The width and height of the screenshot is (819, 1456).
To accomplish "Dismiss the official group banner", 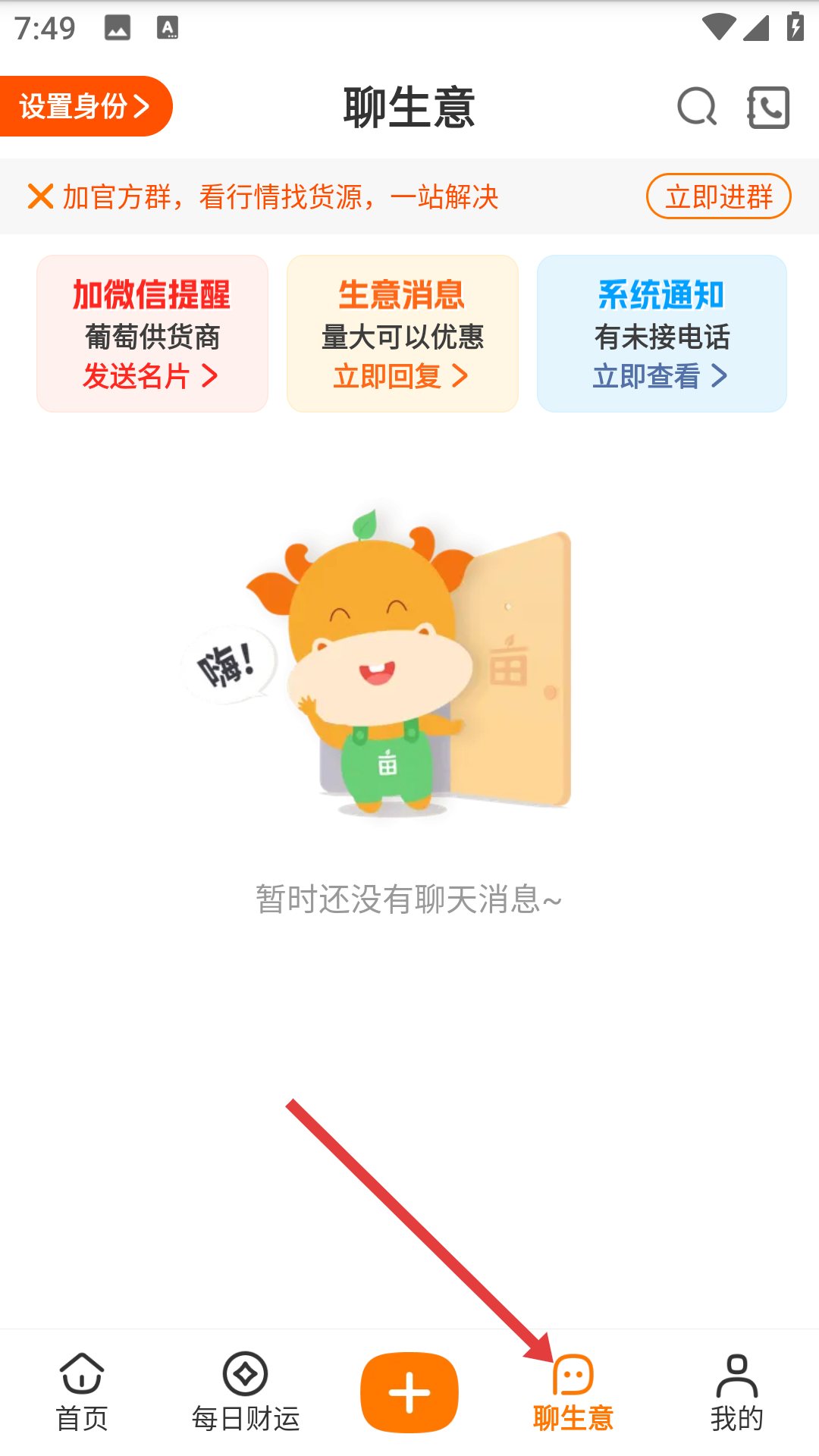I will coord(40,196).
